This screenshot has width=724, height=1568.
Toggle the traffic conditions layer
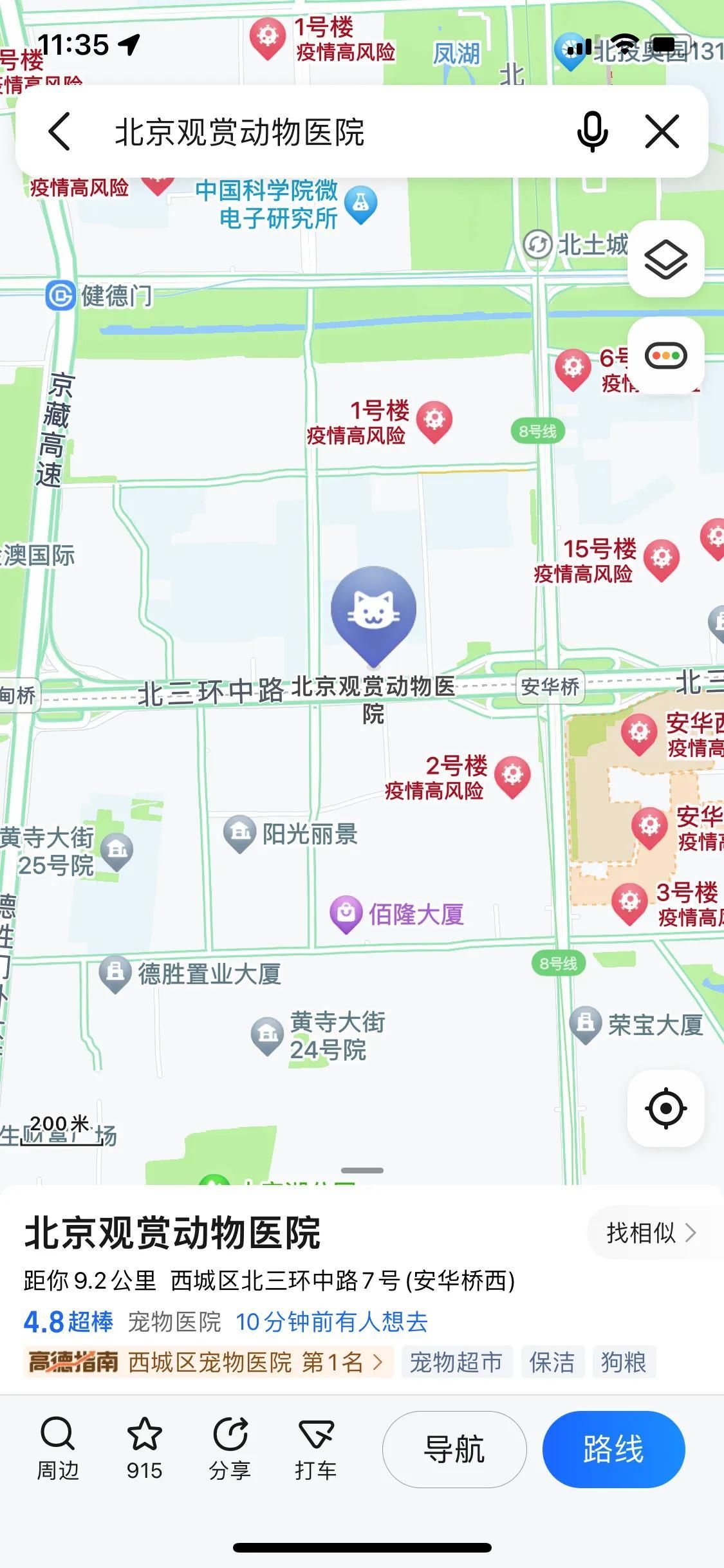[x=665, y=355]
